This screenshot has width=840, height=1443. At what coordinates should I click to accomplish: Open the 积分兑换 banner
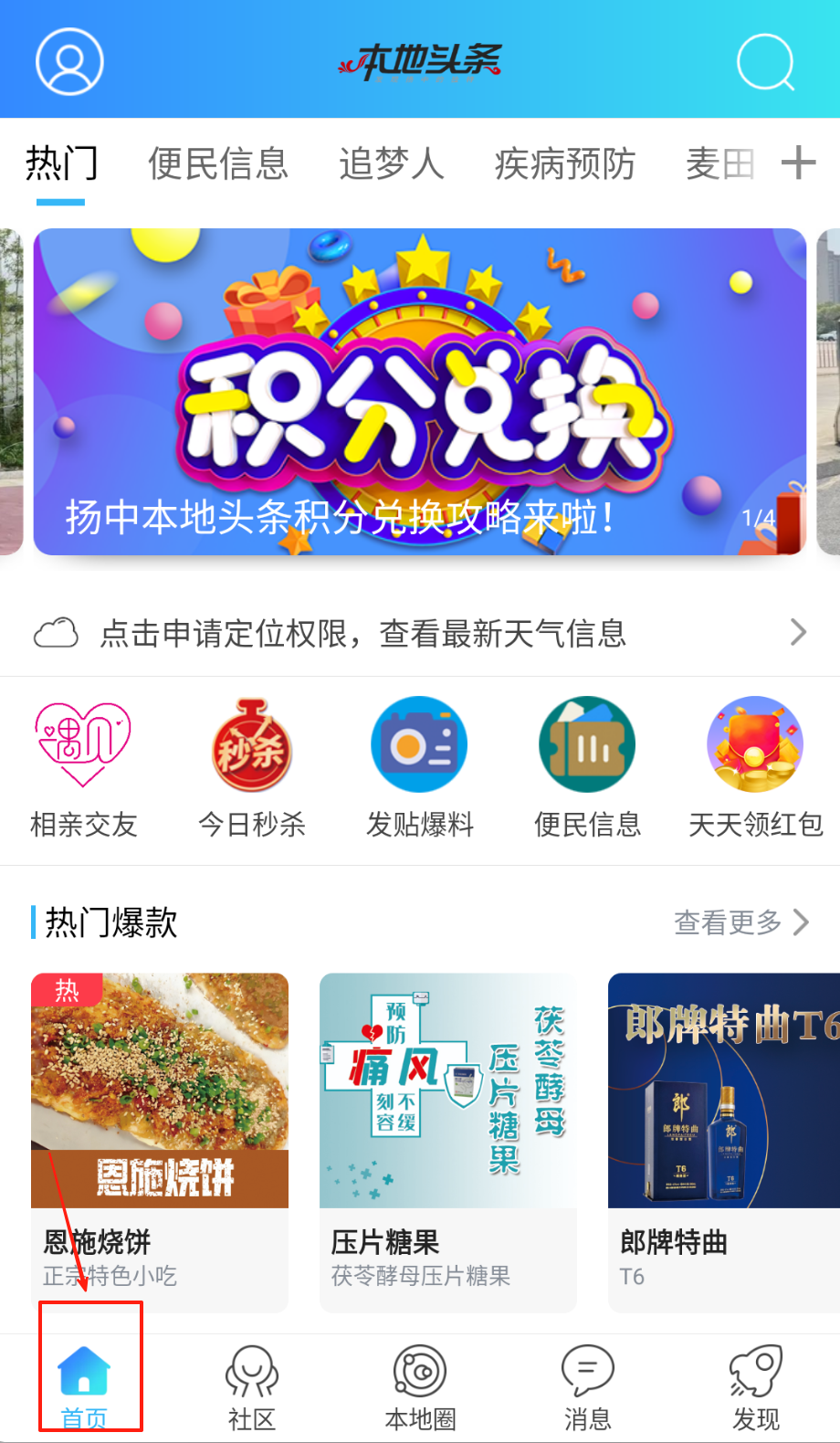tap(420, 391)
